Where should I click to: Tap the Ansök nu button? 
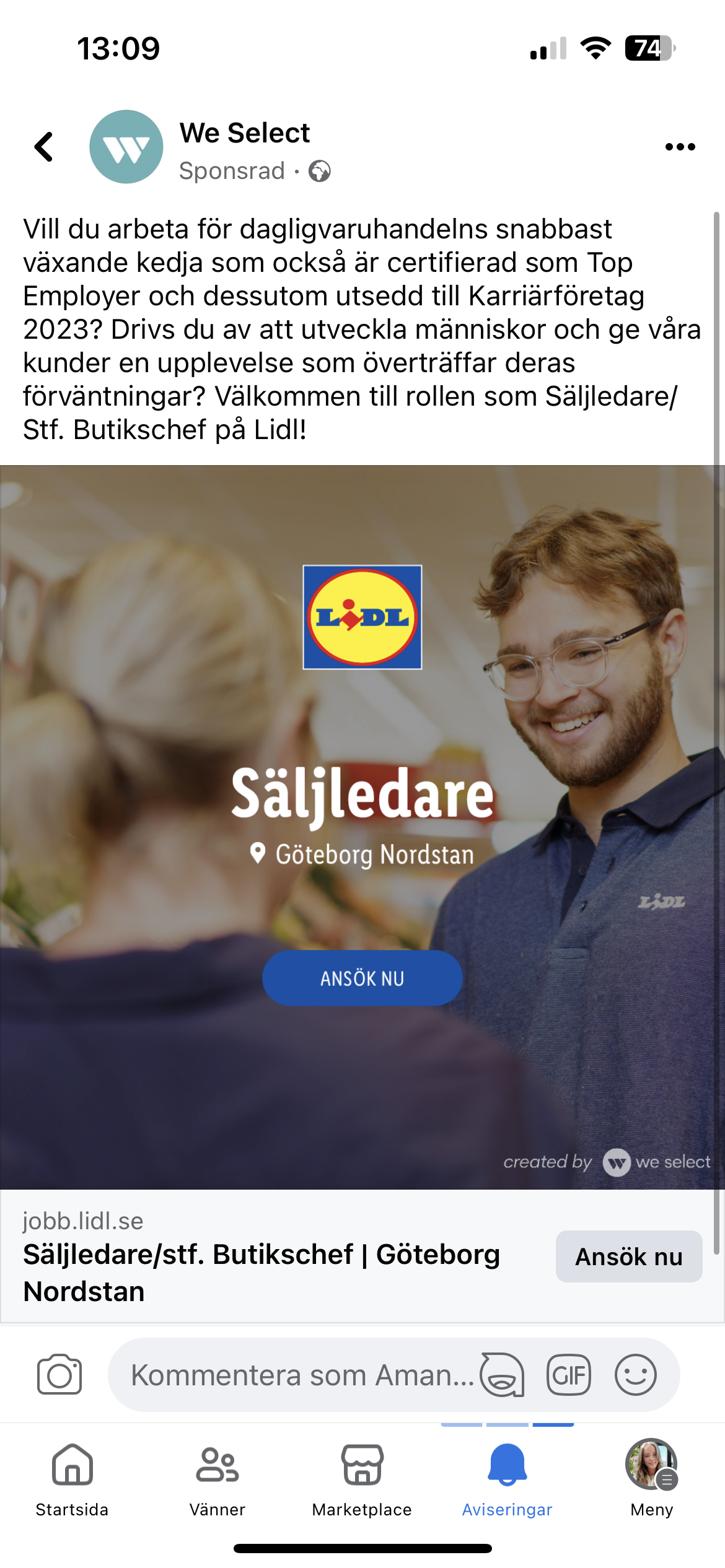coord(628,1257)
